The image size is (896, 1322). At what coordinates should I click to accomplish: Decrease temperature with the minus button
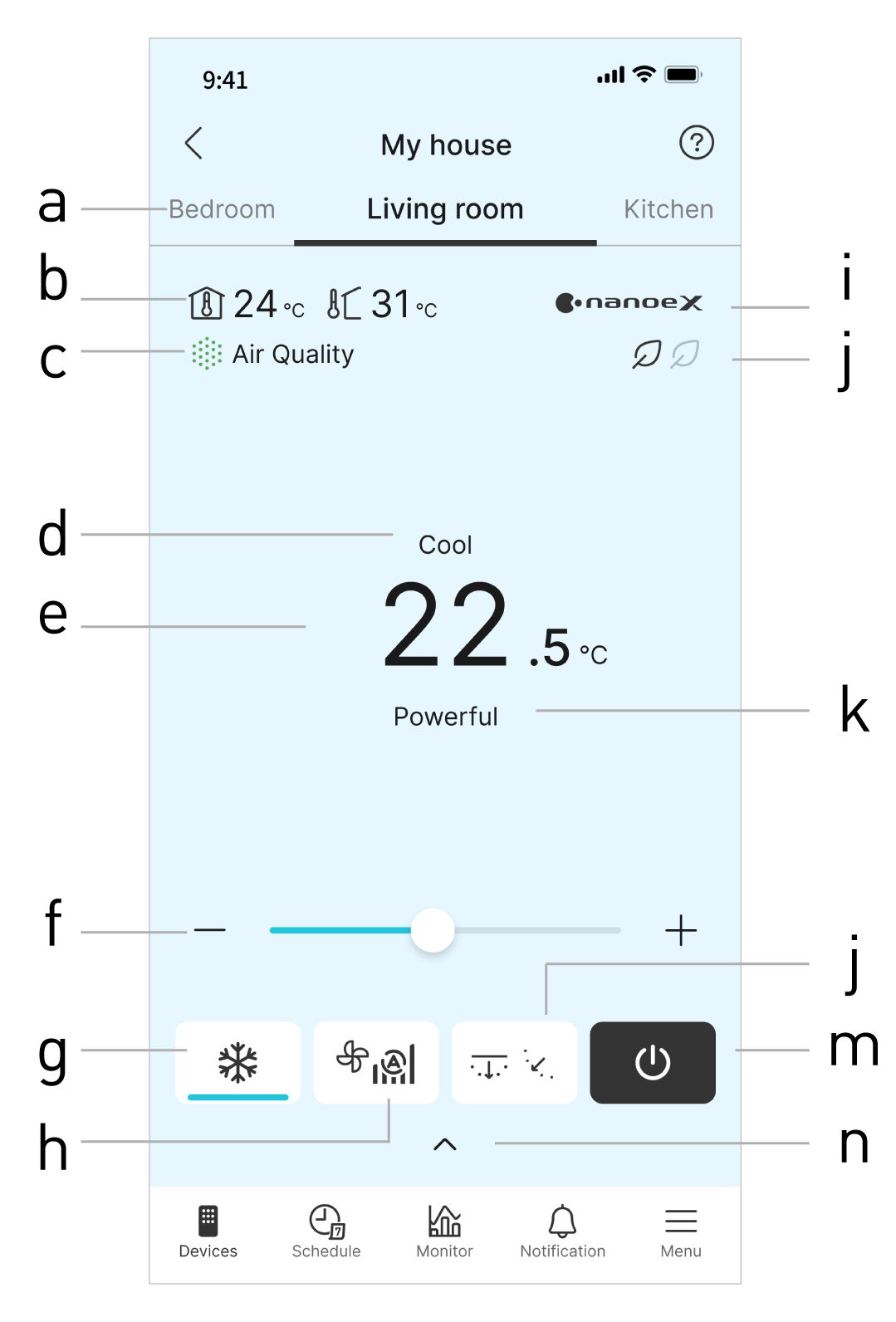click(x=210, y=930)
